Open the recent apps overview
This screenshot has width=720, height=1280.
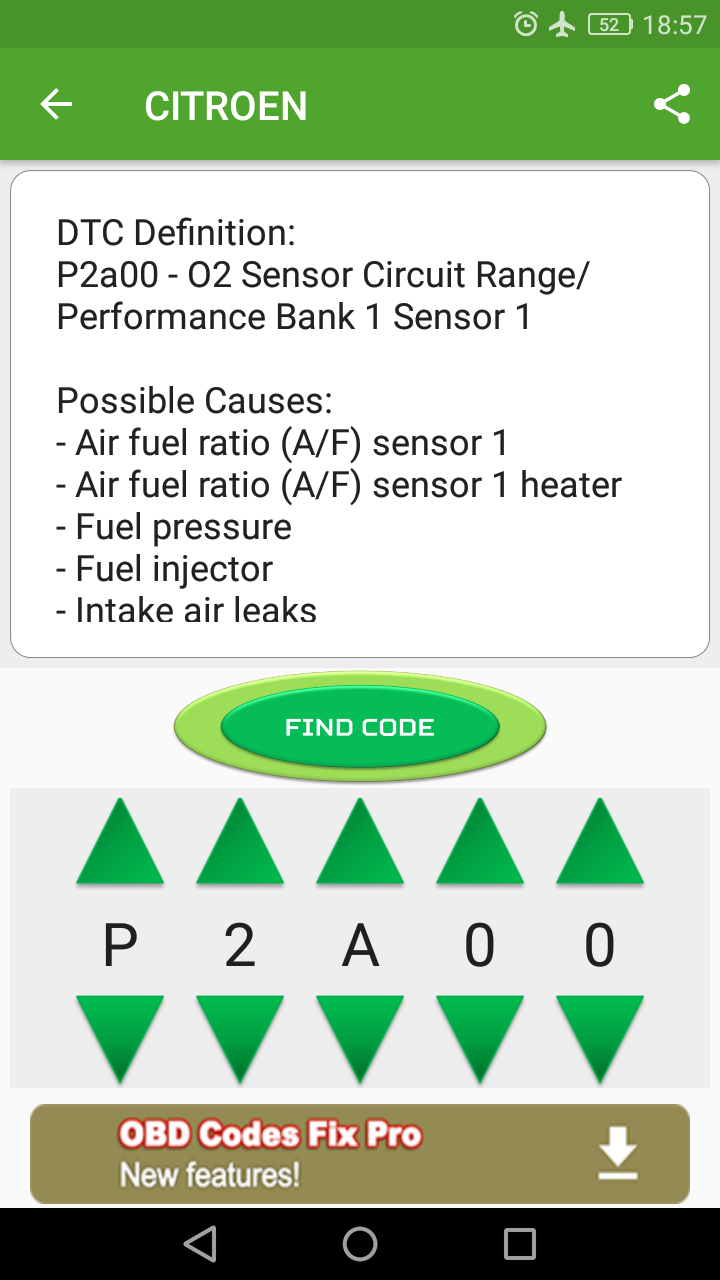[519, 1244]
